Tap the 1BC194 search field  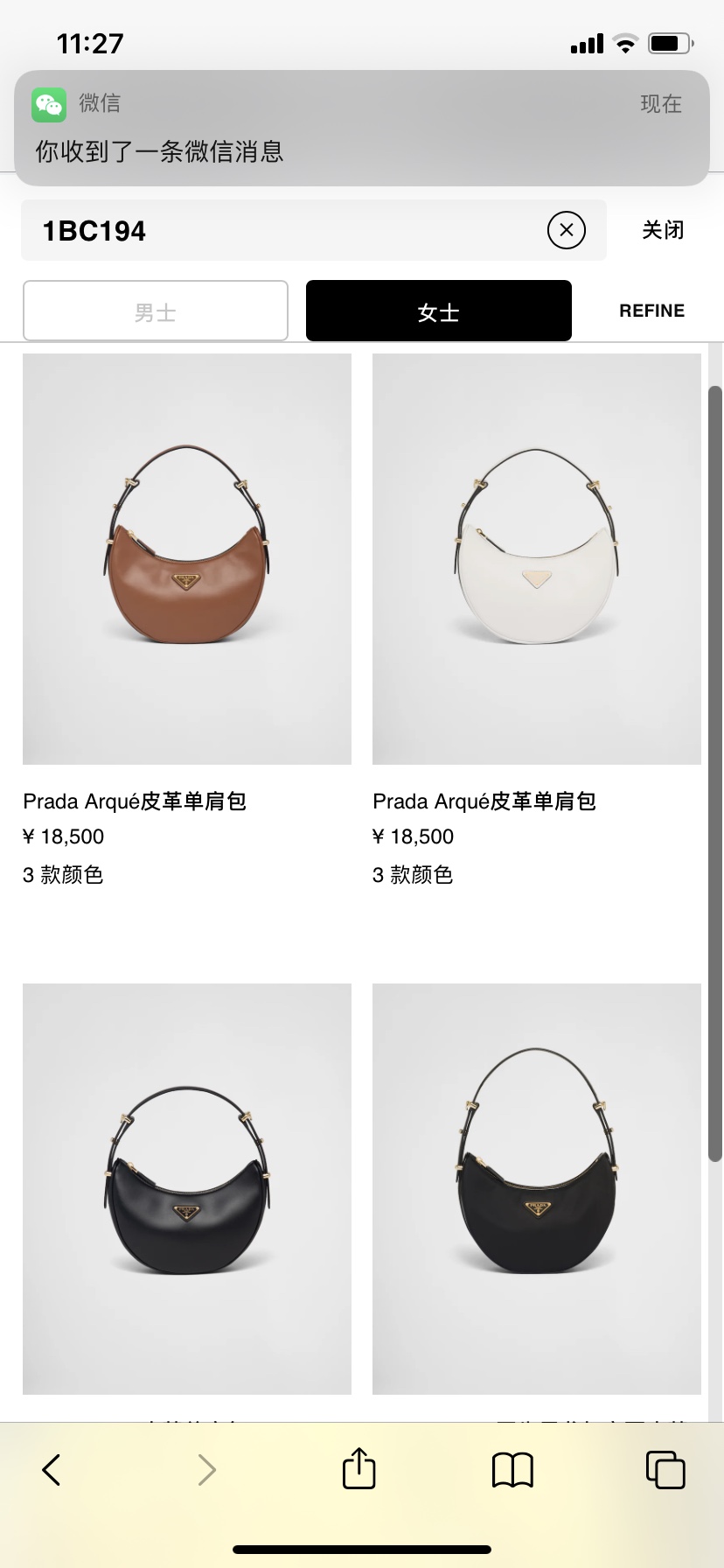click(280, 231)
